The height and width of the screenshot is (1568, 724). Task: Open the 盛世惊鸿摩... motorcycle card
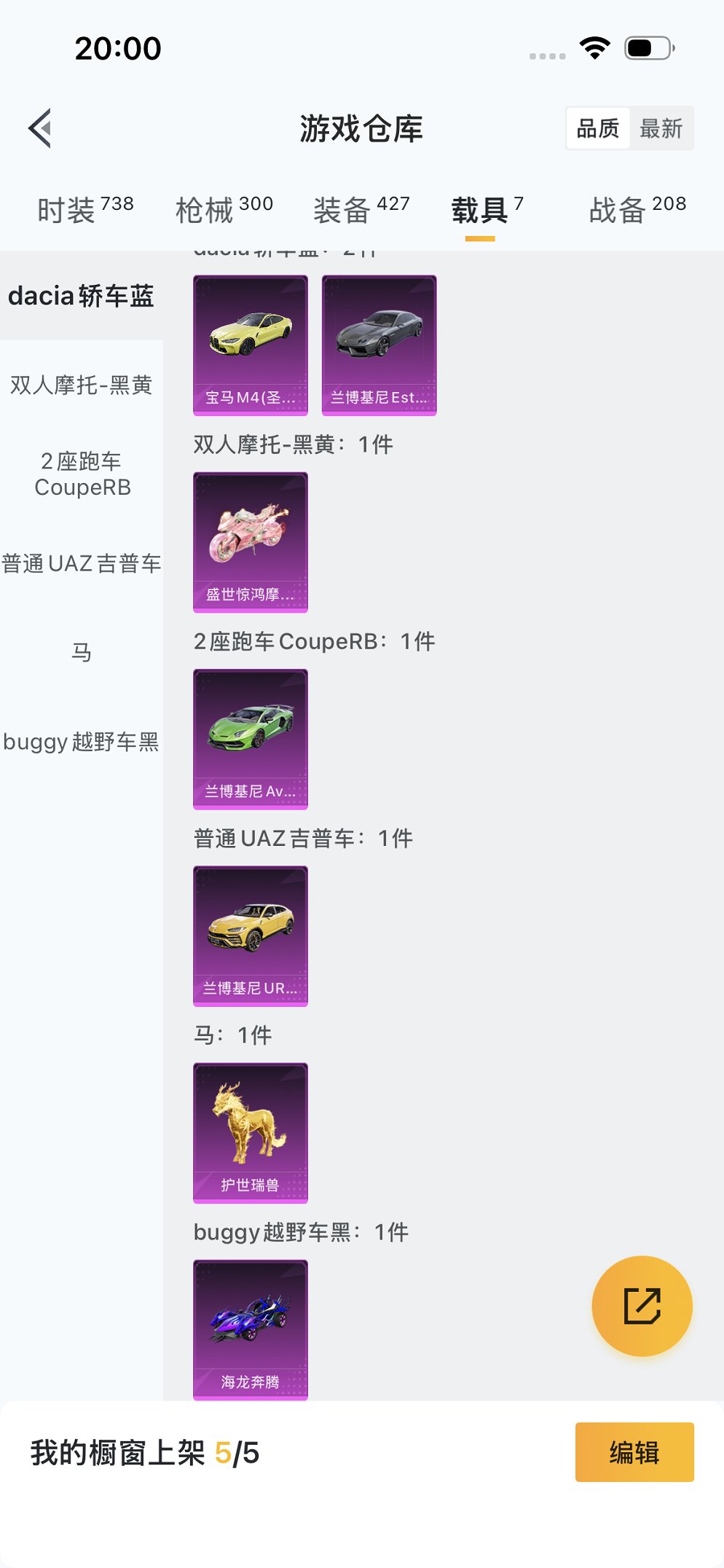pyautogui.click(x=251, y=542)
